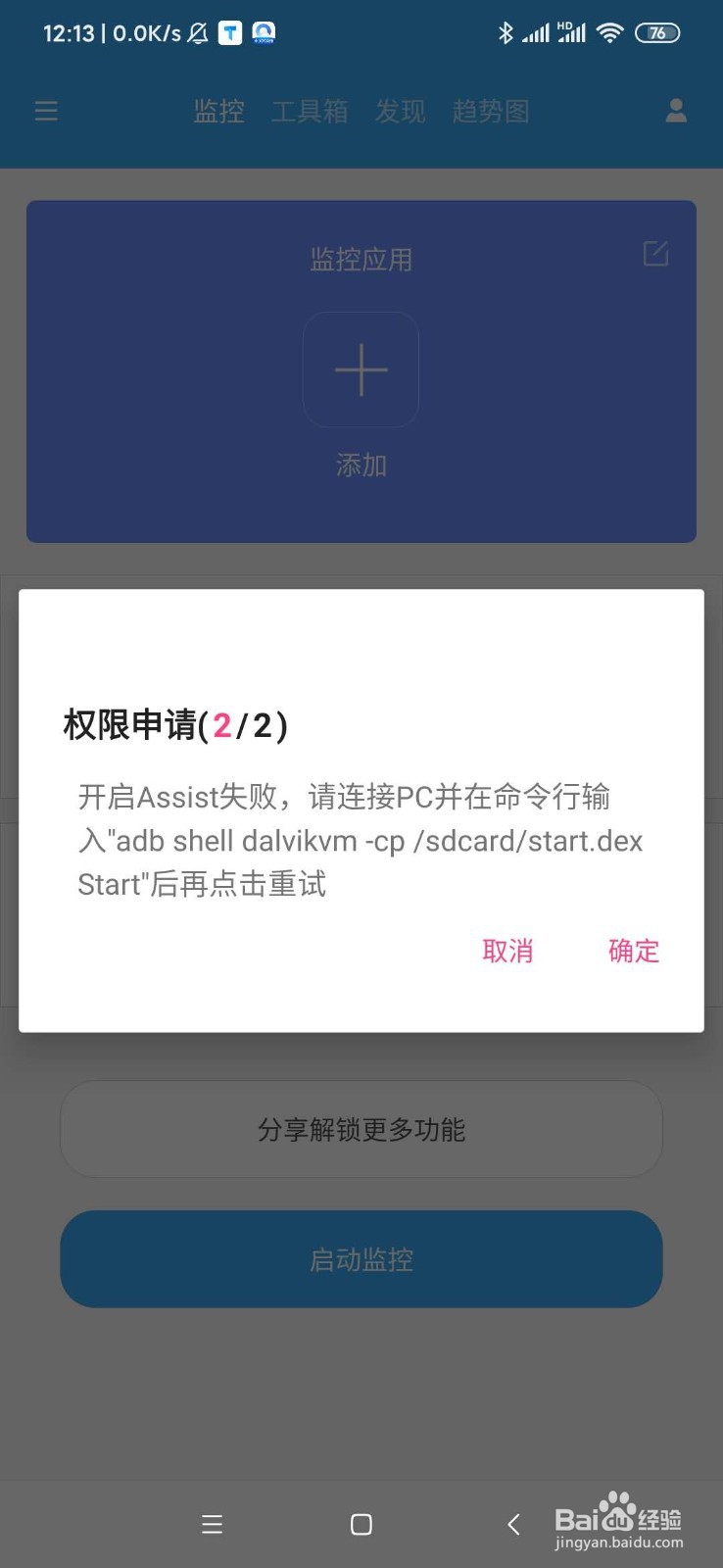This screenshot has height=1568, width=723.
Task: Click the Bluetooth icon in the status bar
Action: pyautogui.click(x=506, y=32)
